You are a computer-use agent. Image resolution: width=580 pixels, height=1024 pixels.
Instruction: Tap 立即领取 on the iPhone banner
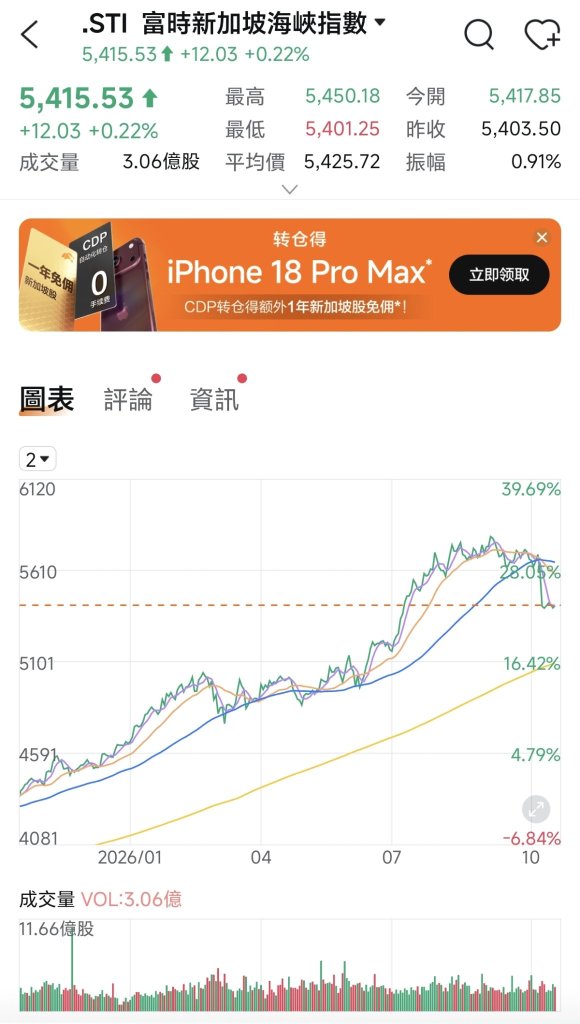499,275
